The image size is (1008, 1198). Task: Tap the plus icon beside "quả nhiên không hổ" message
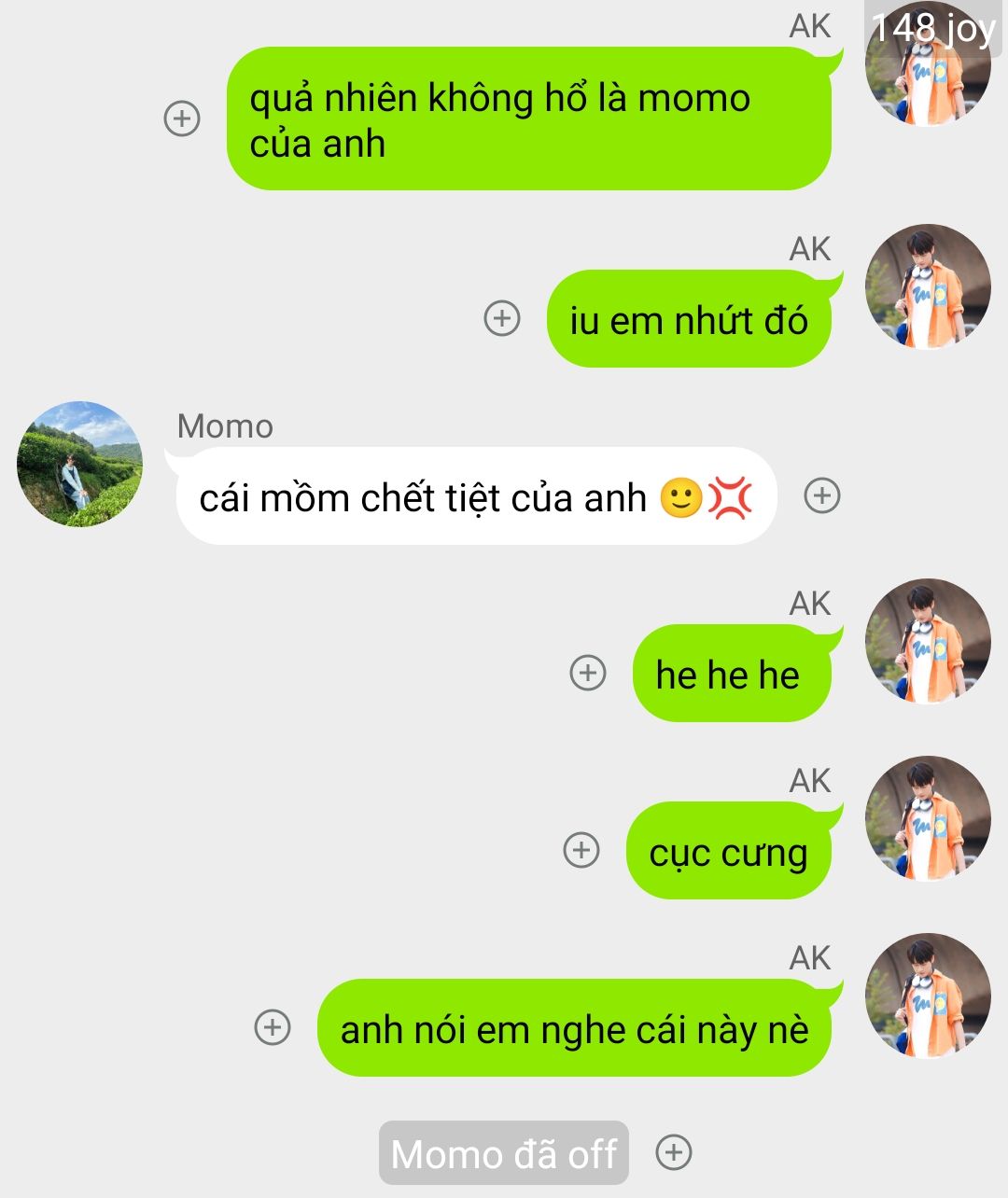coord(182,118)
